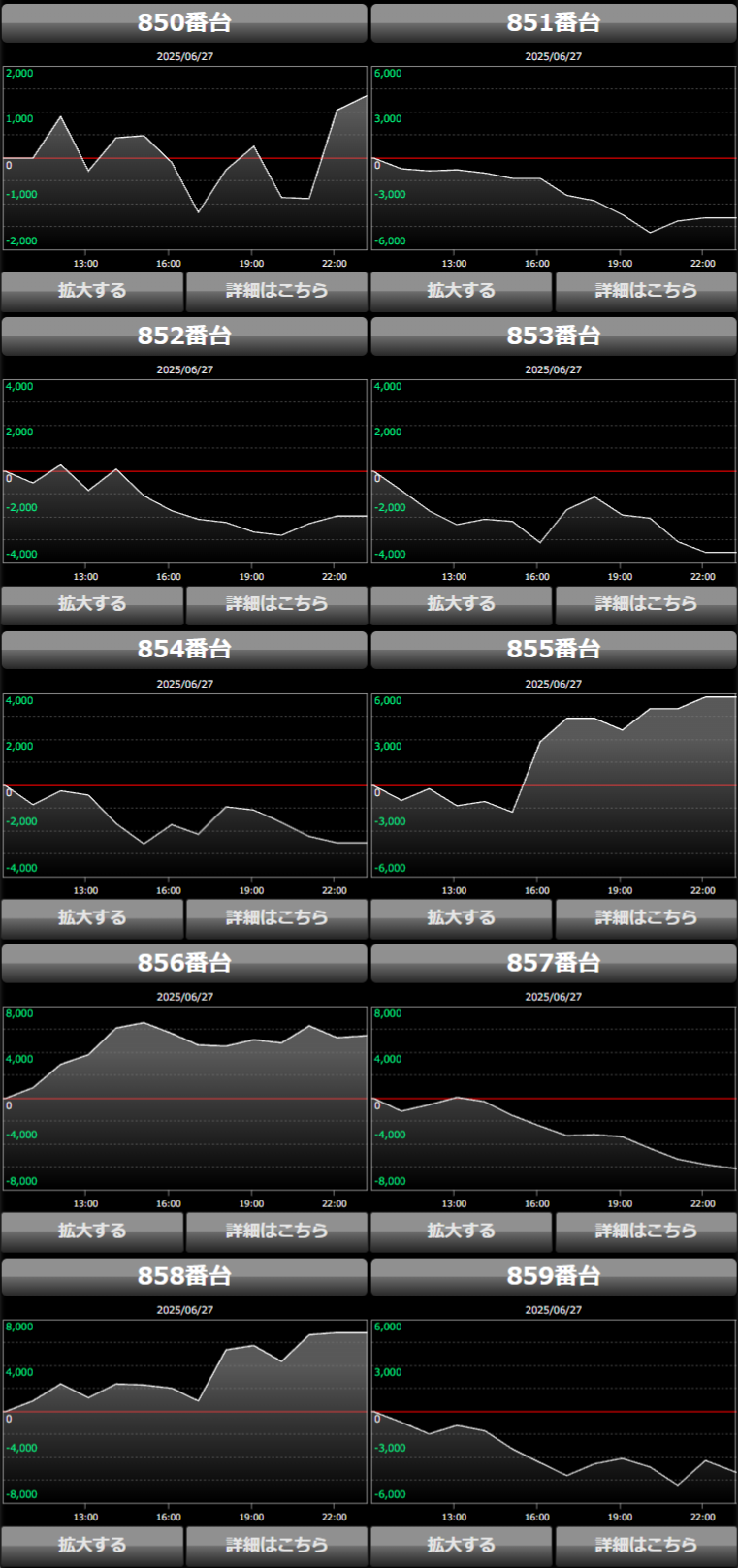Tap 拡大する for machine 855番台
The image size is (738, 1568).
[461, 917]
